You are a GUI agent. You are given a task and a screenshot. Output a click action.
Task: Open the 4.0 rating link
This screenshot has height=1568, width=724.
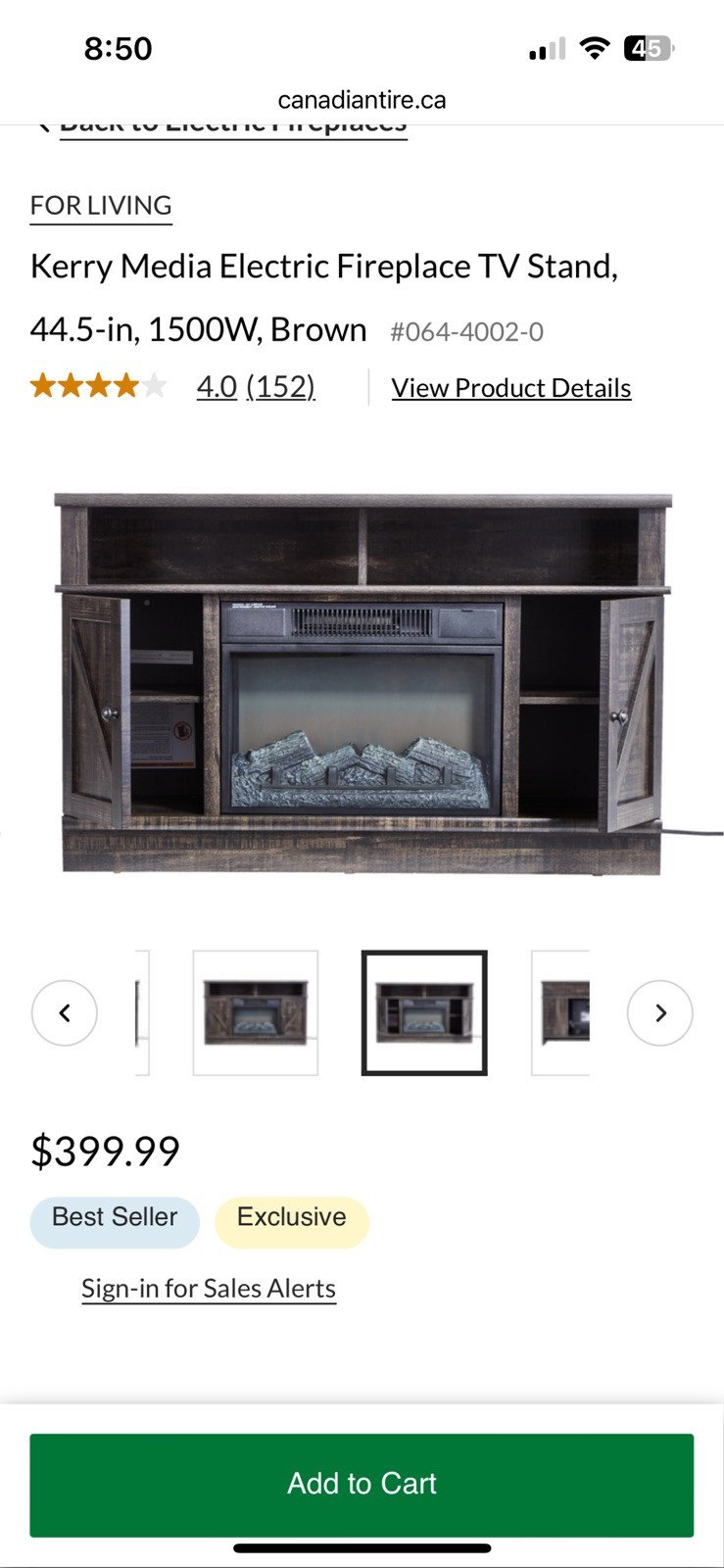(217, 387)
